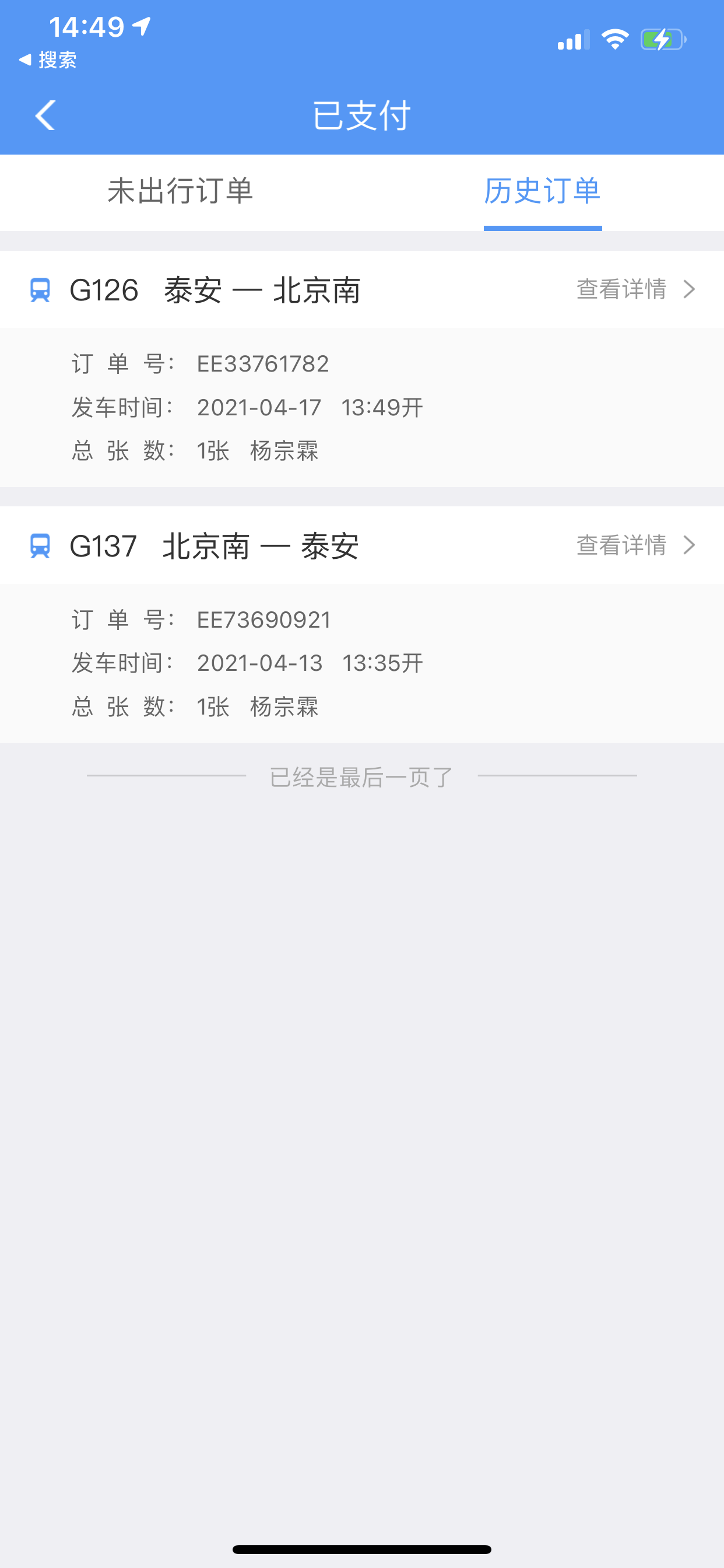View details of the G126 泰安—北京南 order
Screen dimensions: 724x1568
click(635, 289)
